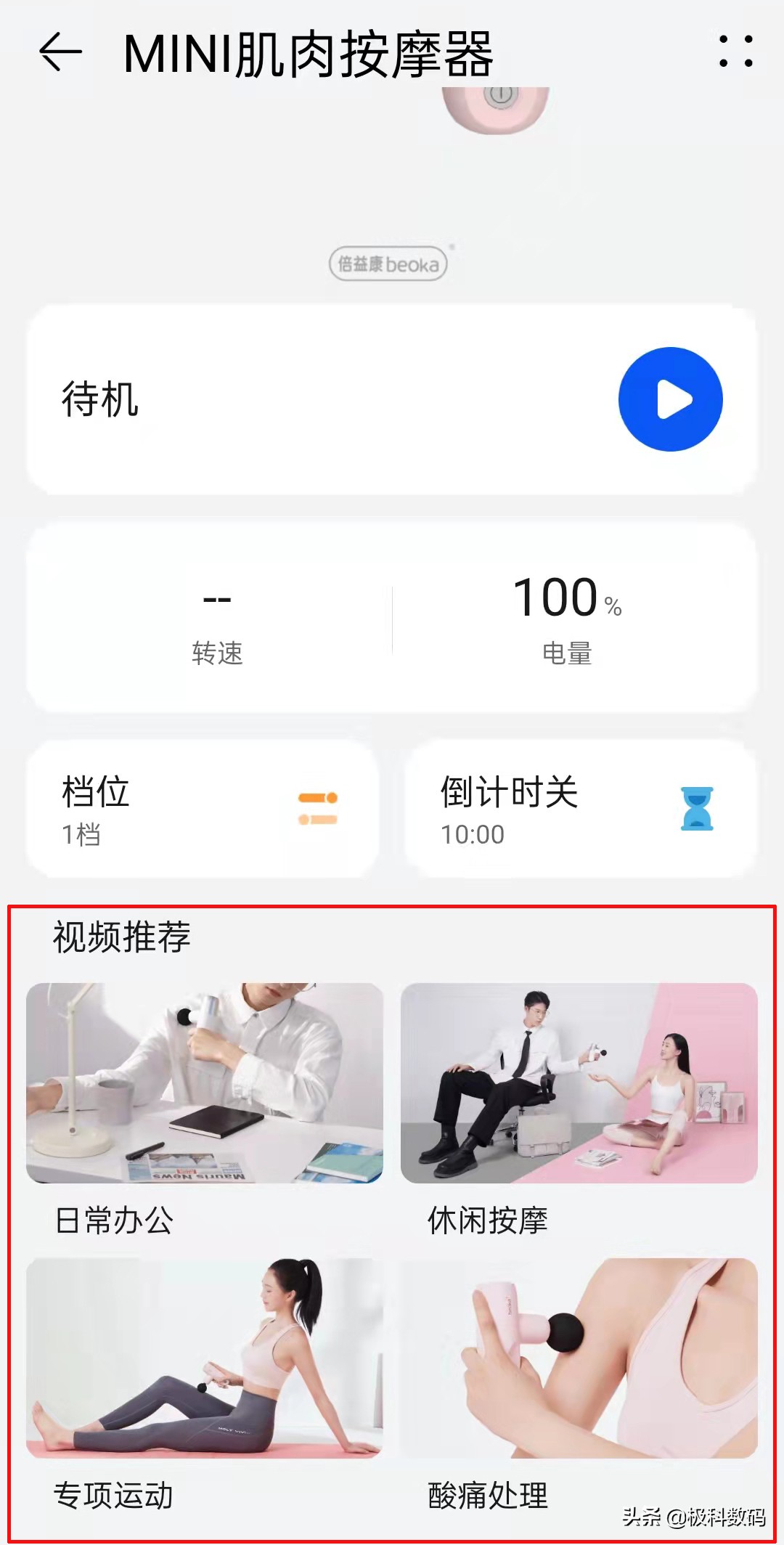Image resolution: width=784 pixels, height=1545 pixels.
Task: Open the 酸痛处理 recommendation link
Action: point(488,1495)
